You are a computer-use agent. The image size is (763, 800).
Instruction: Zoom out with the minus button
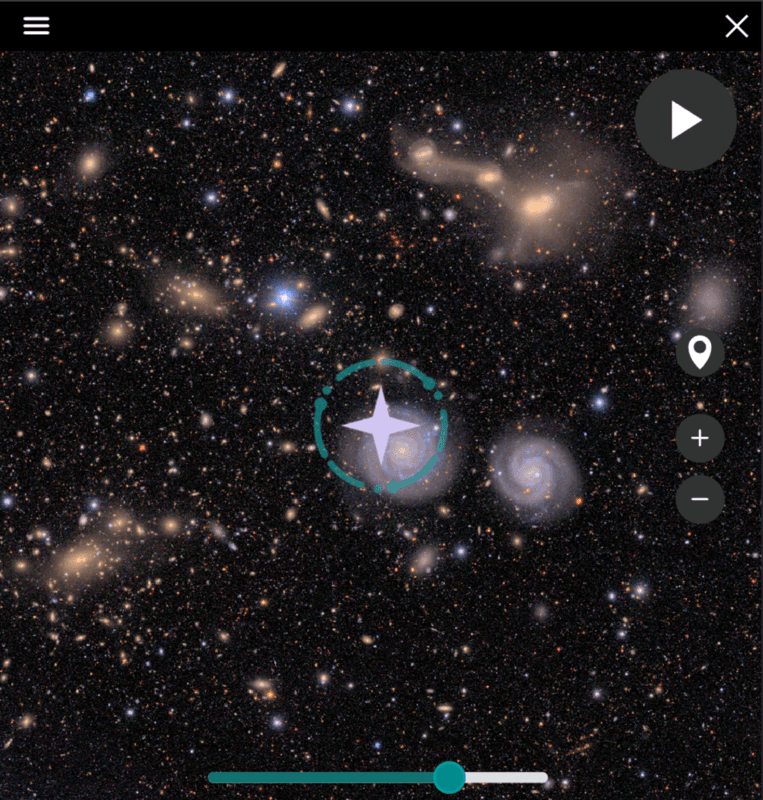700,499
